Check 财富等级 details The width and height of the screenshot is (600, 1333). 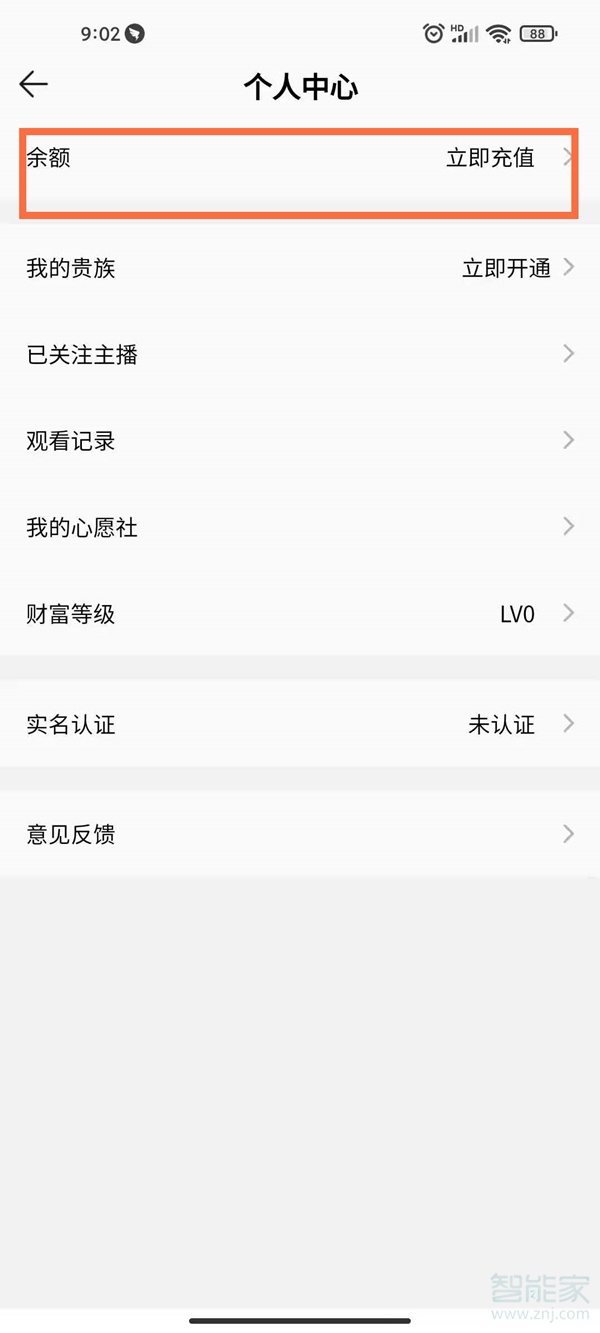click(x=300, y=614)
